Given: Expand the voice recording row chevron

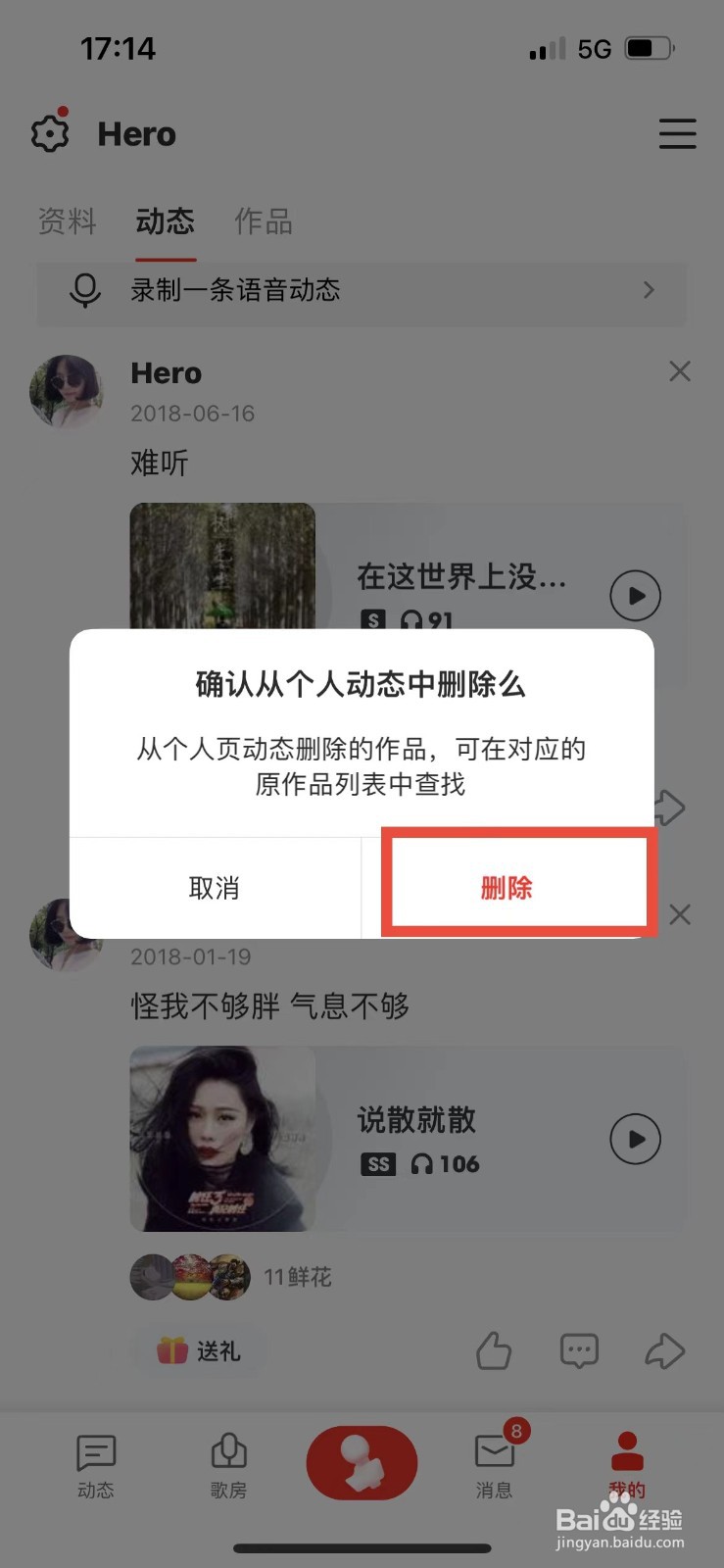Looking at the screenshot, I should (648, 291).
